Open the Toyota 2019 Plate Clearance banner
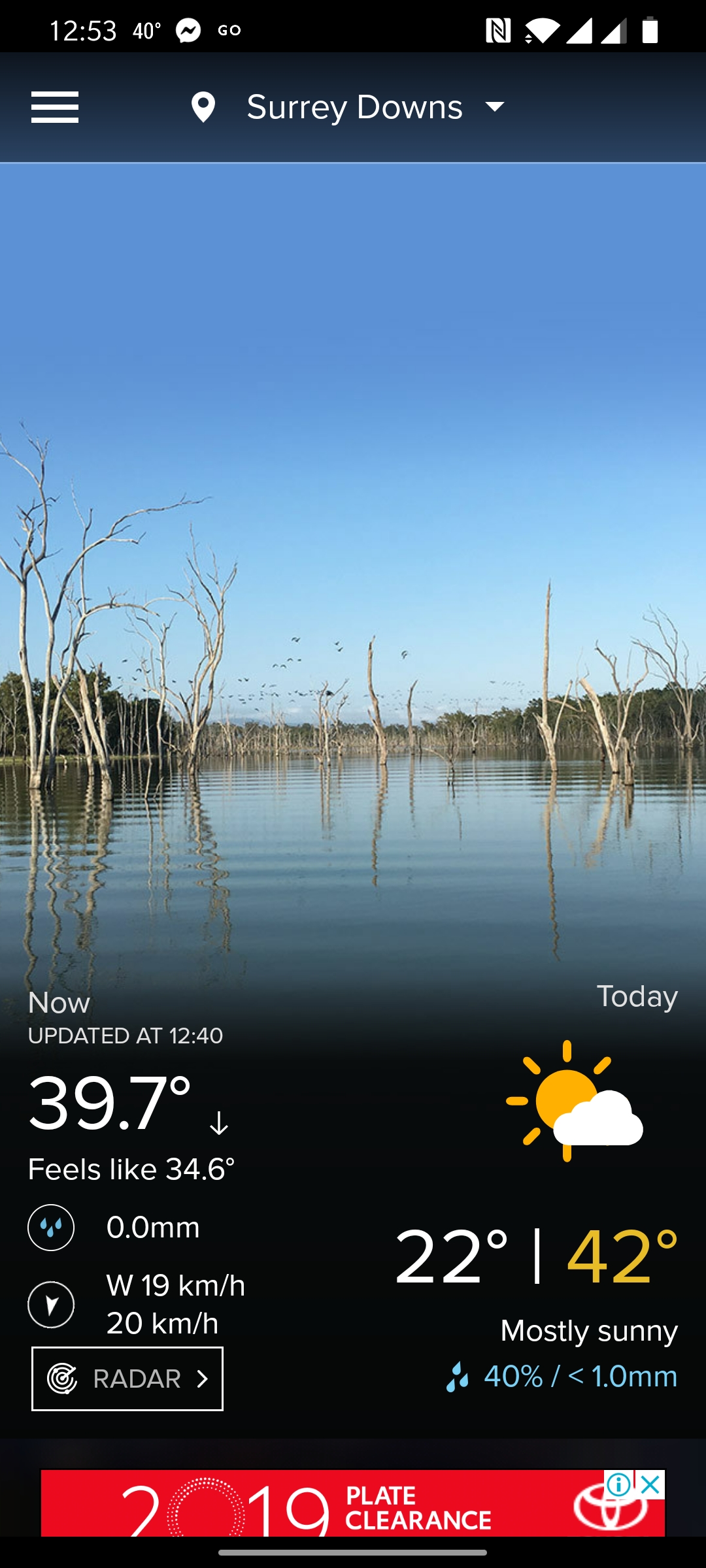Viewport: 706px width, 1568px height. point(353,1503)
